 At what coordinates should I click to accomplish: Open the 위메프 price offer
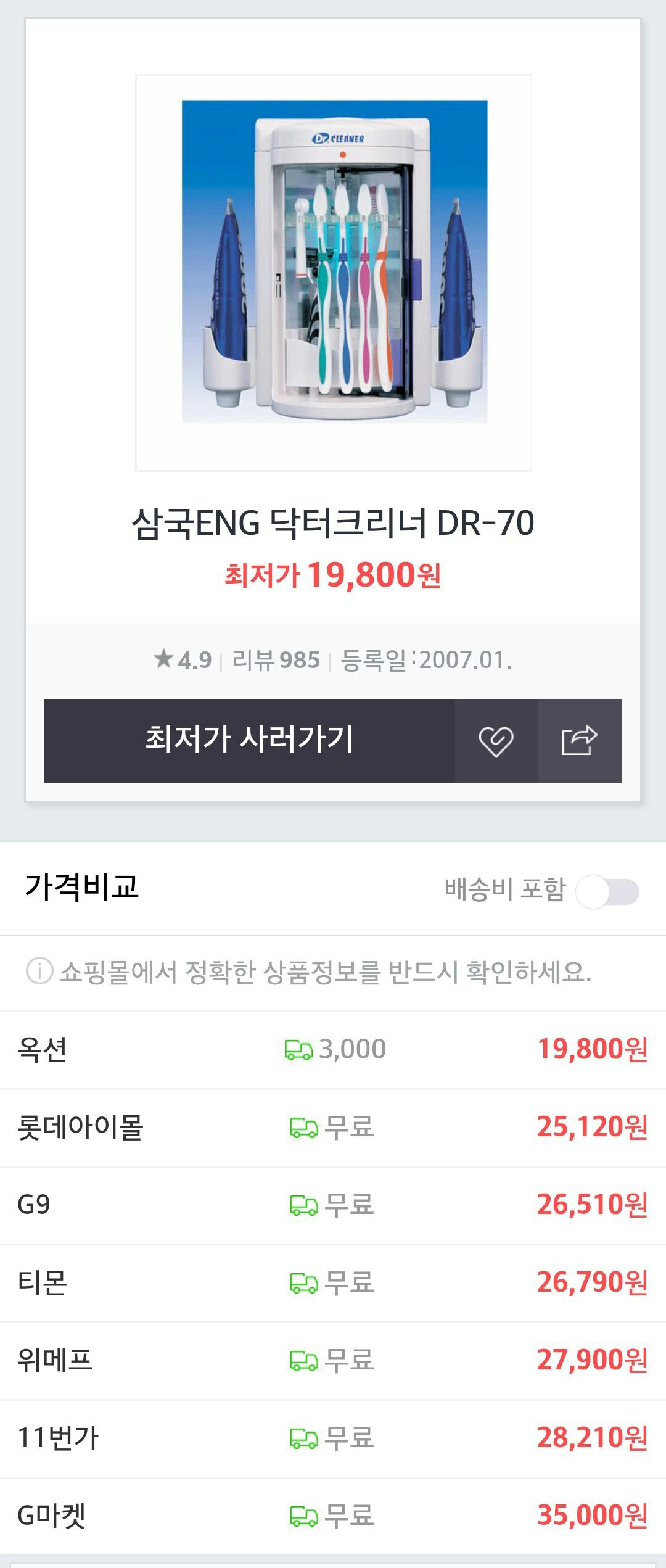pyautogui.click(x=333, y=1360)
